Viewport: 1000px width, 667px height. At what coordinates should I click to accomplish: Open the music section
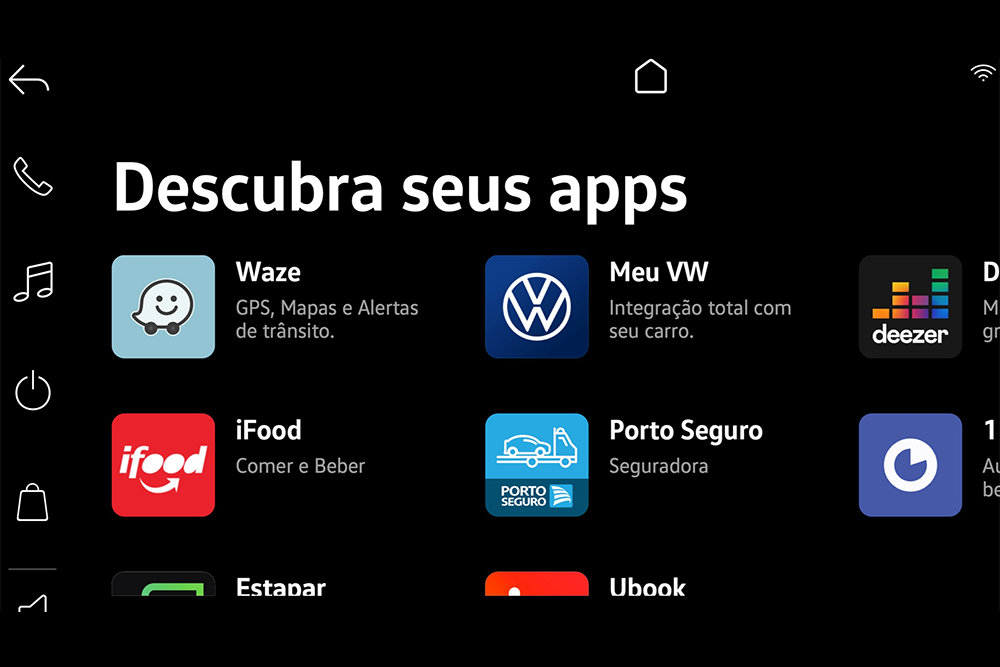click(x=33, y=282)
